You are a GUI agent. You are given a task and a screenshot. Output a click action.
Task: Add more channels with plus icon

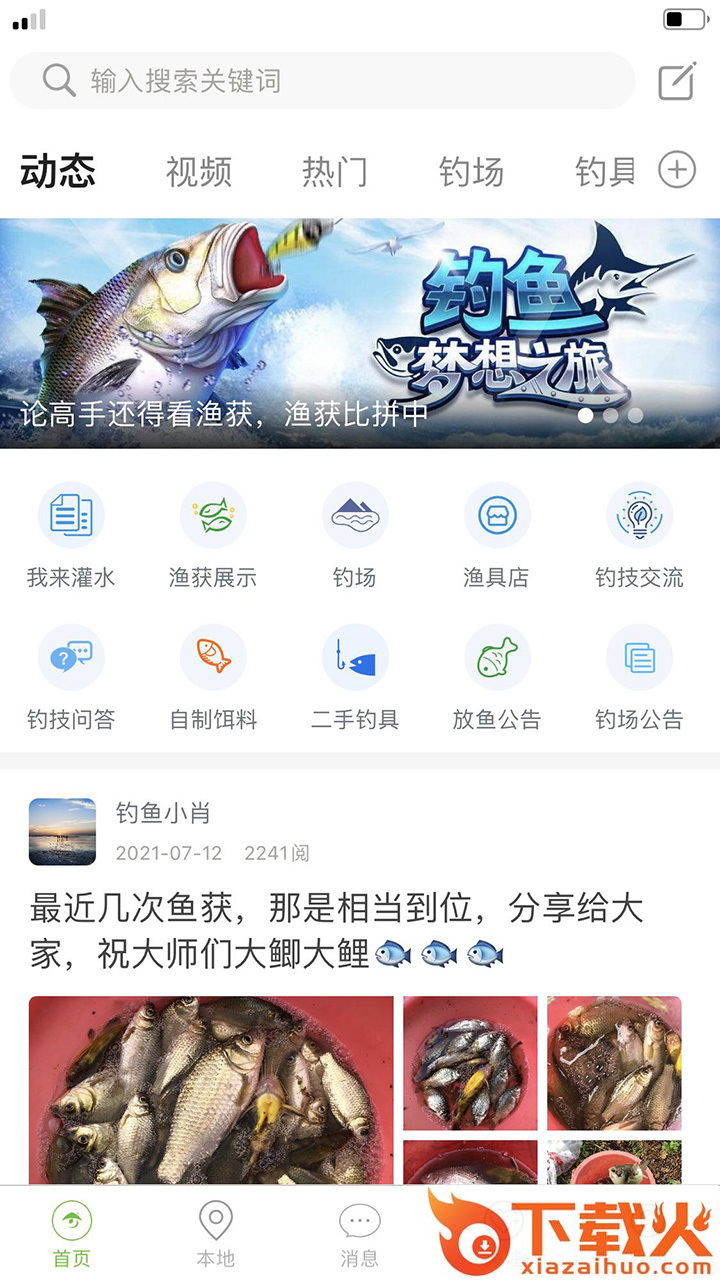click(677, 170)
